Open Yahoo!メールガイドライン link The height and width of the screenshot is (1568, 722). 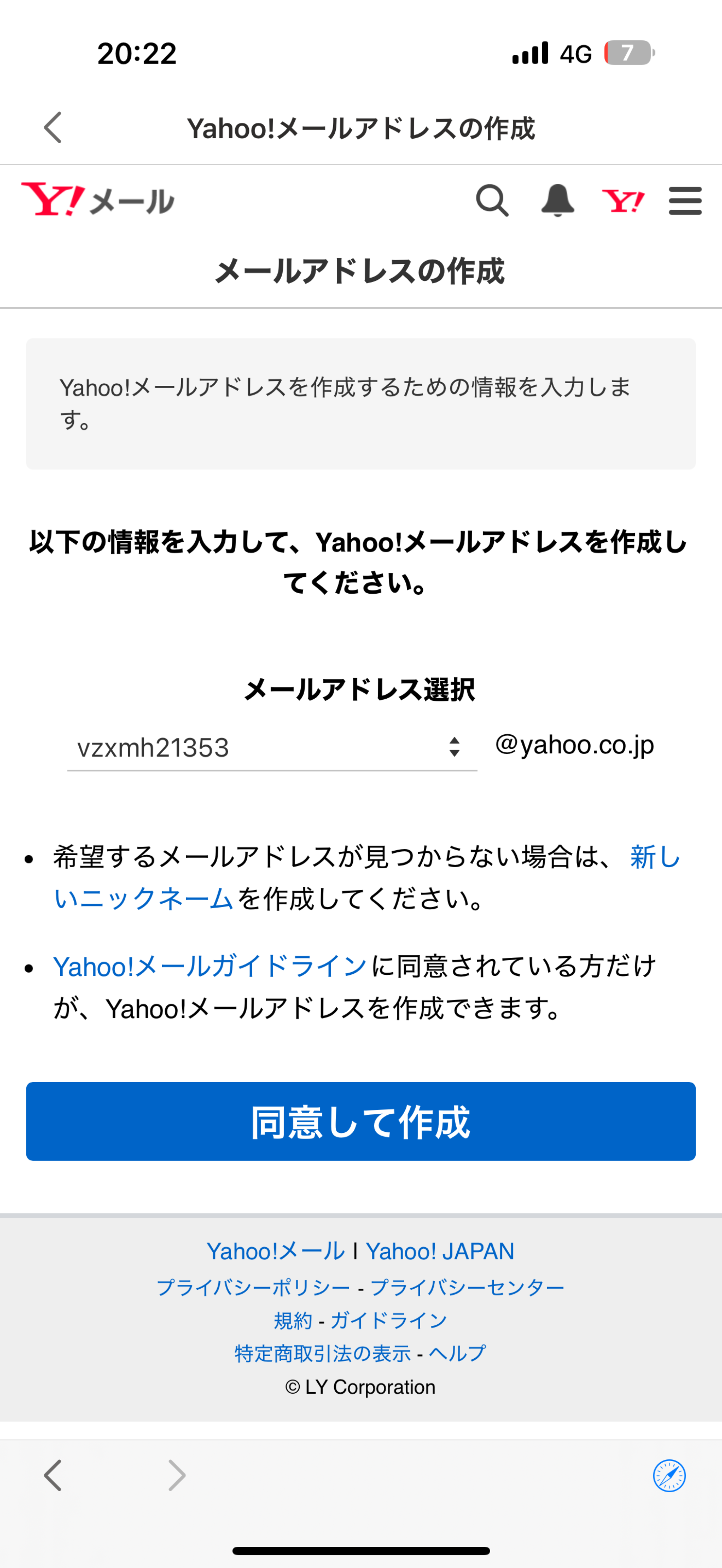click(210, 967)
